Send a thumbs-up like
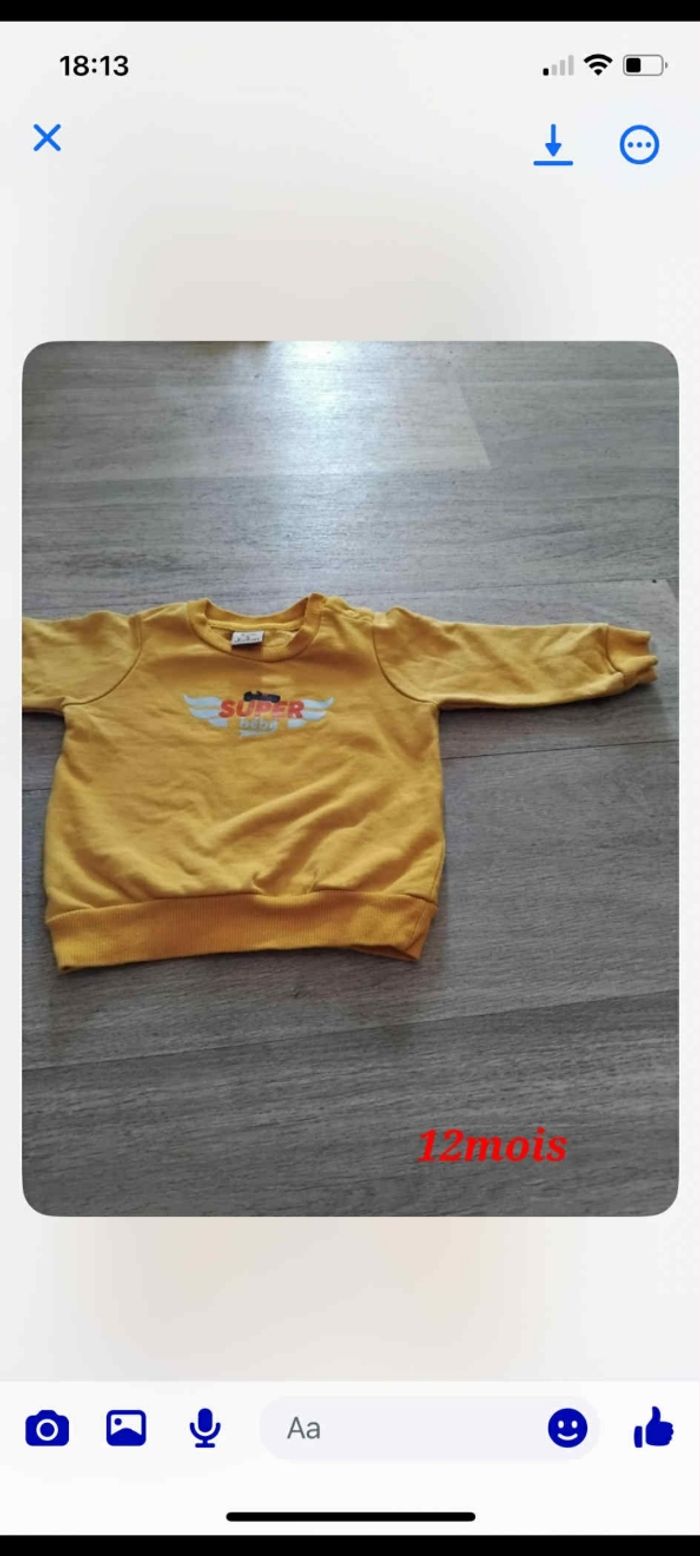 click(x=653, y=1427)
